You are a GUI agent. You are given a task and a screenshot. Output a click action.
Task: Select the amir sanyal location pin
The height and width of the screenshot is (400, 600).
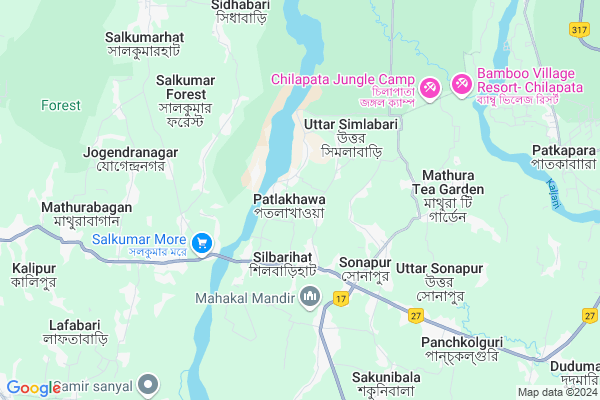149,384
